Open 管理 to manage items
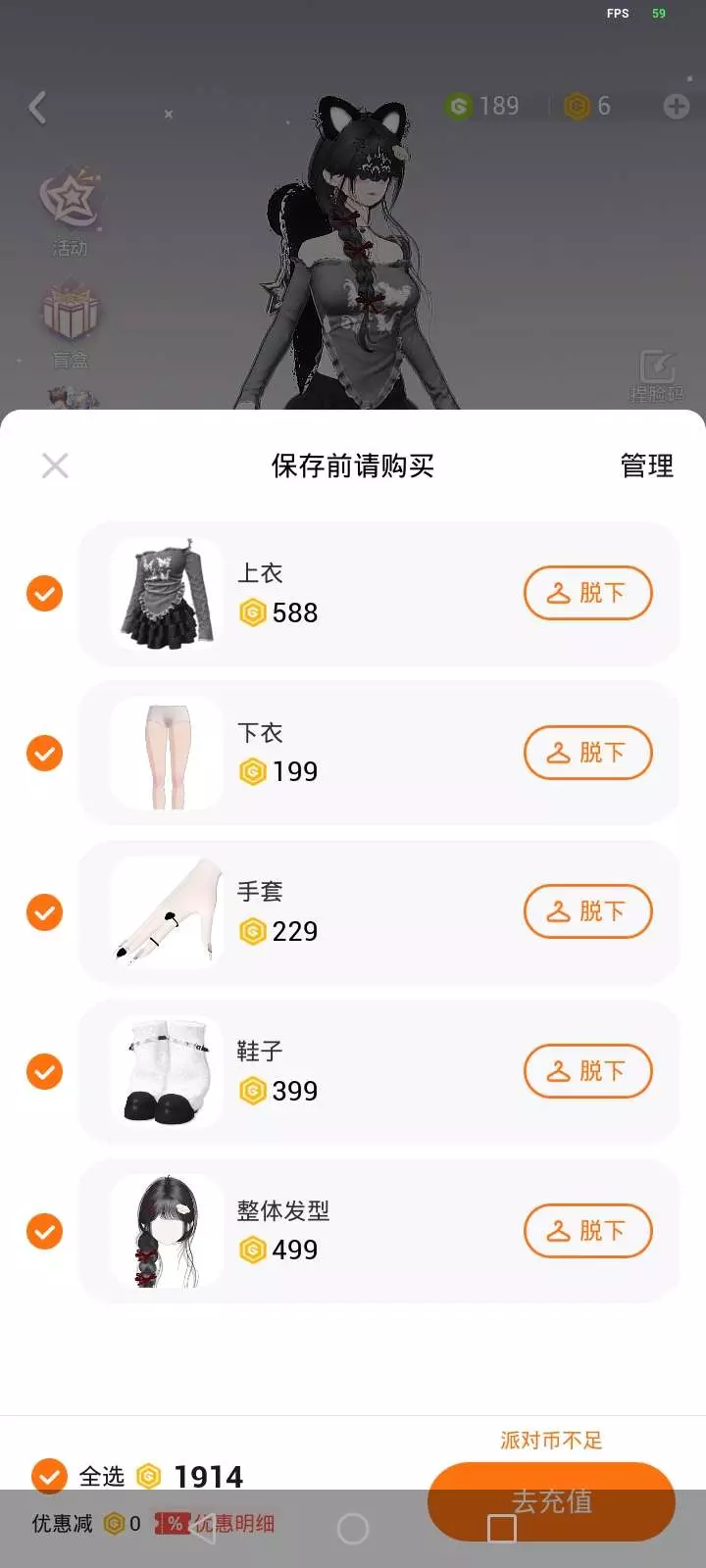Image resolution: width=706 pixels, height=1568 pixels. click(646, 465)
